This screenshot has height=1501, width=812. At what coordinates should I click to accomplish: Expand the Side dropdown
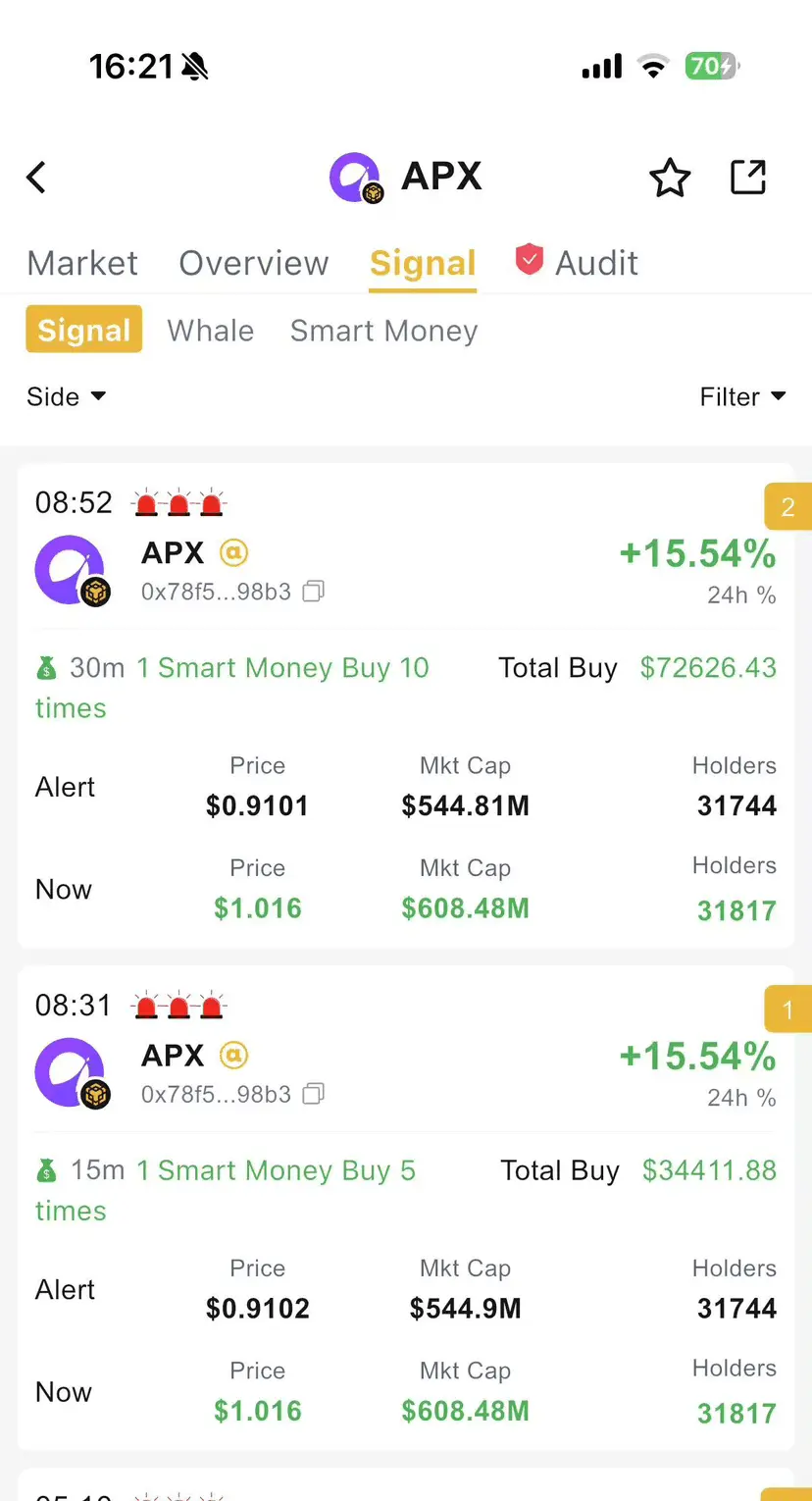coord(66,396)
